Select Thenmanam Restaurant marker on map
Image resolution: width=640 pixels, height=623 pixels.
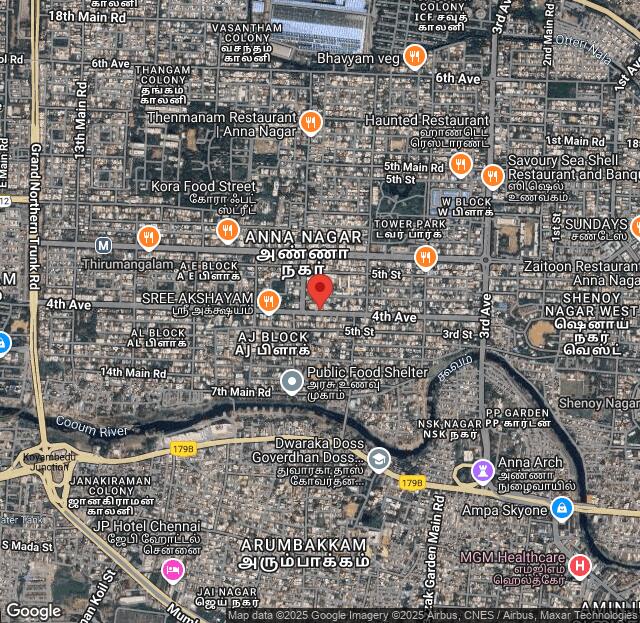point(311,122)
